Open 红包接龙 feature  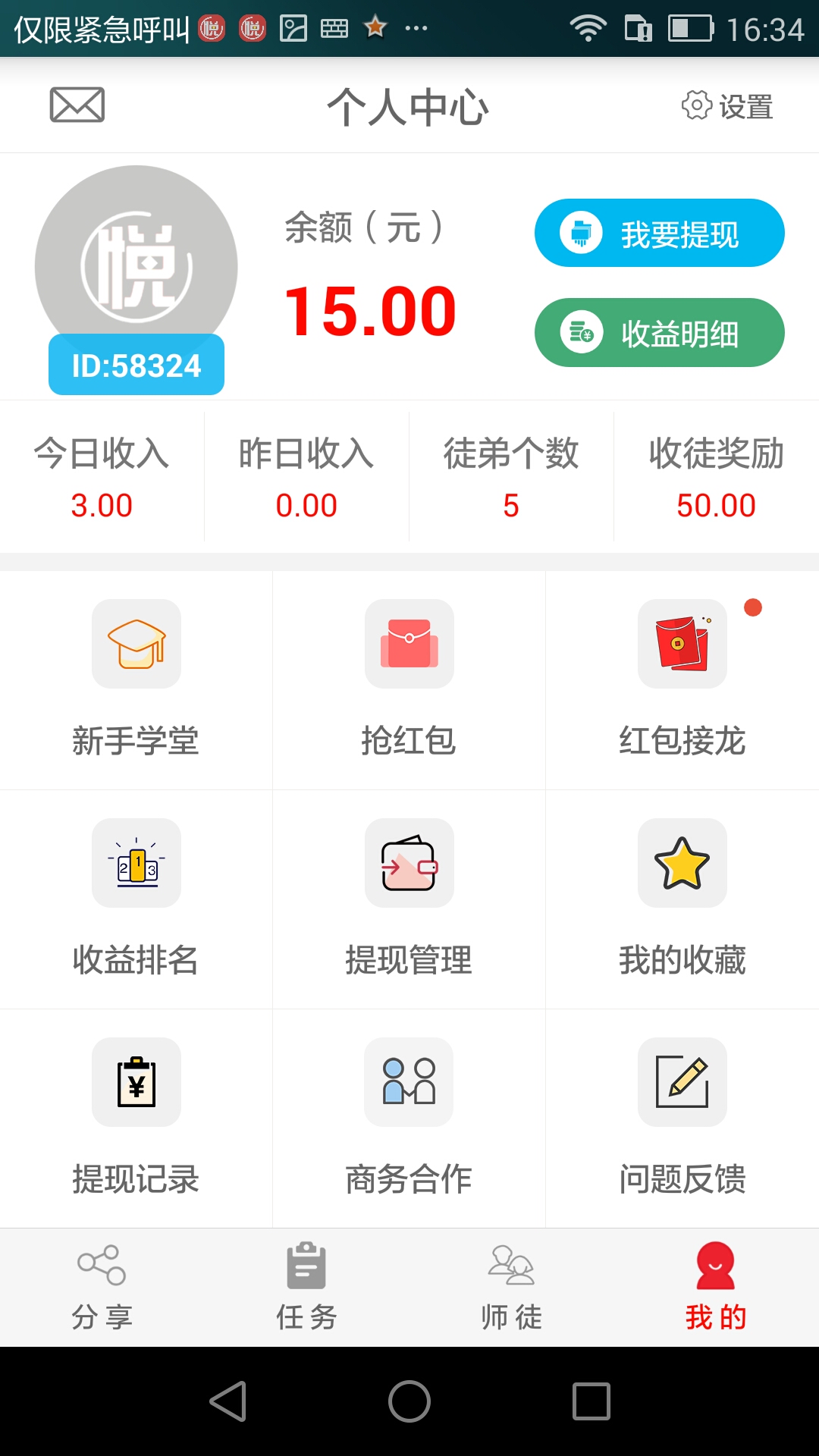click(x=682, y=680)
